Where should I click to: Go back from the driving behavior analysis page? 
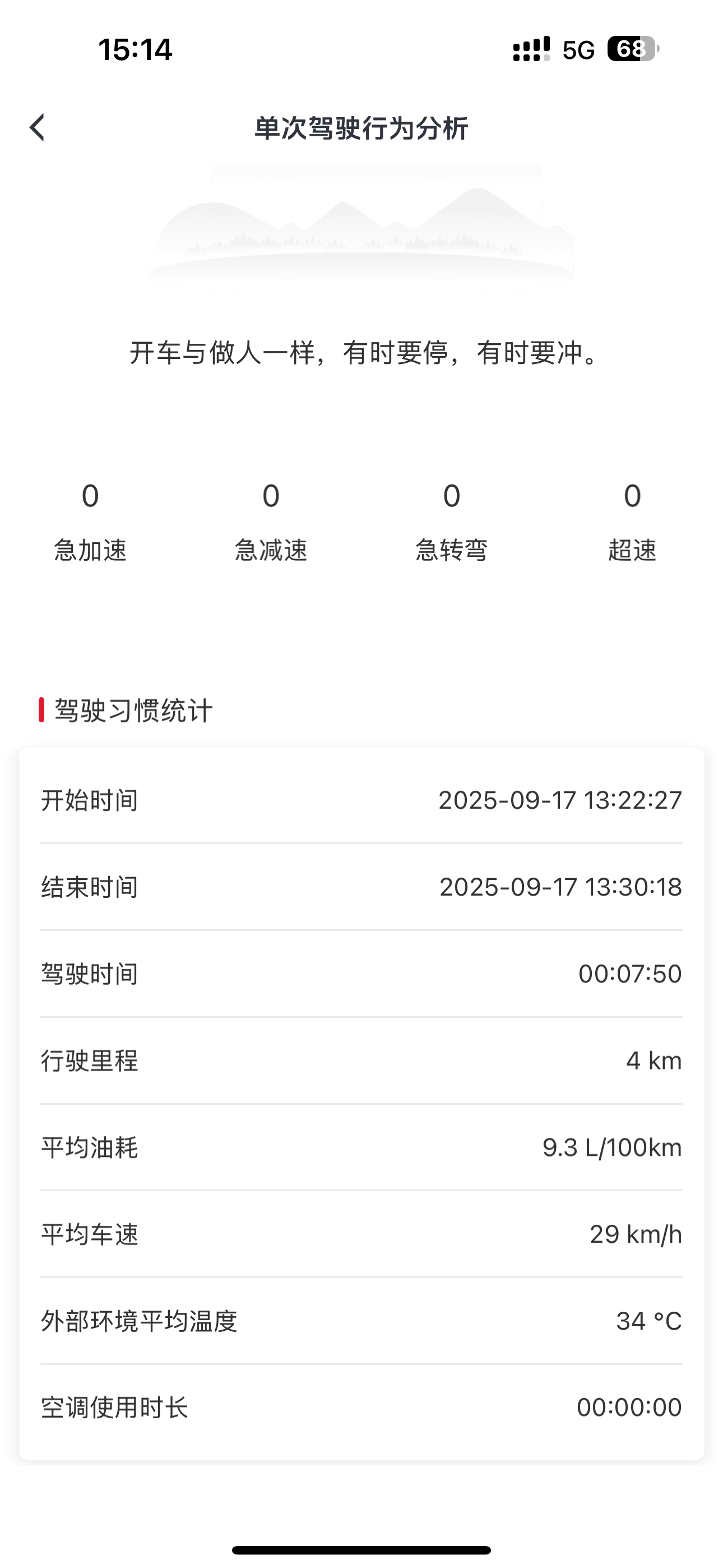[38, 128]
